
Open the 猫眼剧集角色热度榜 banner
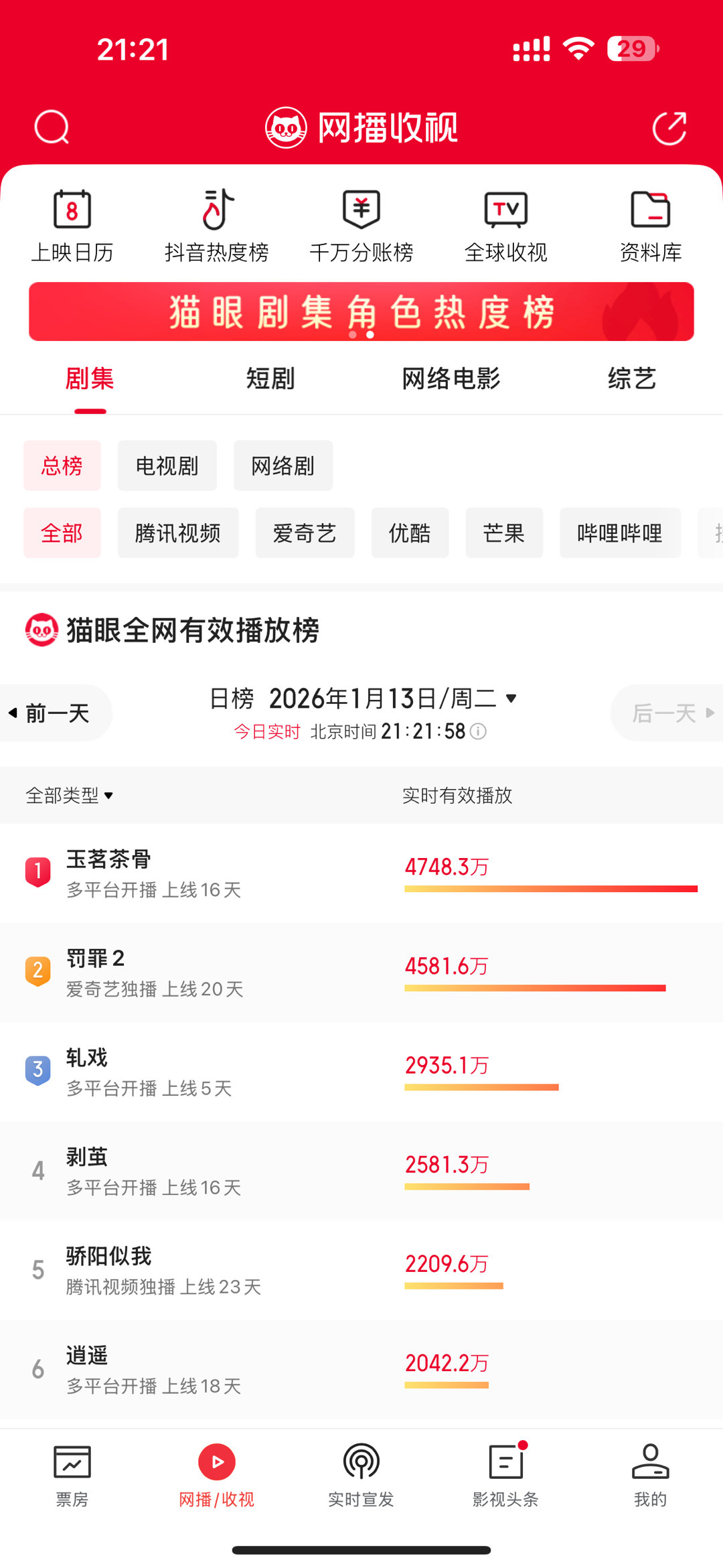[361, 311]
